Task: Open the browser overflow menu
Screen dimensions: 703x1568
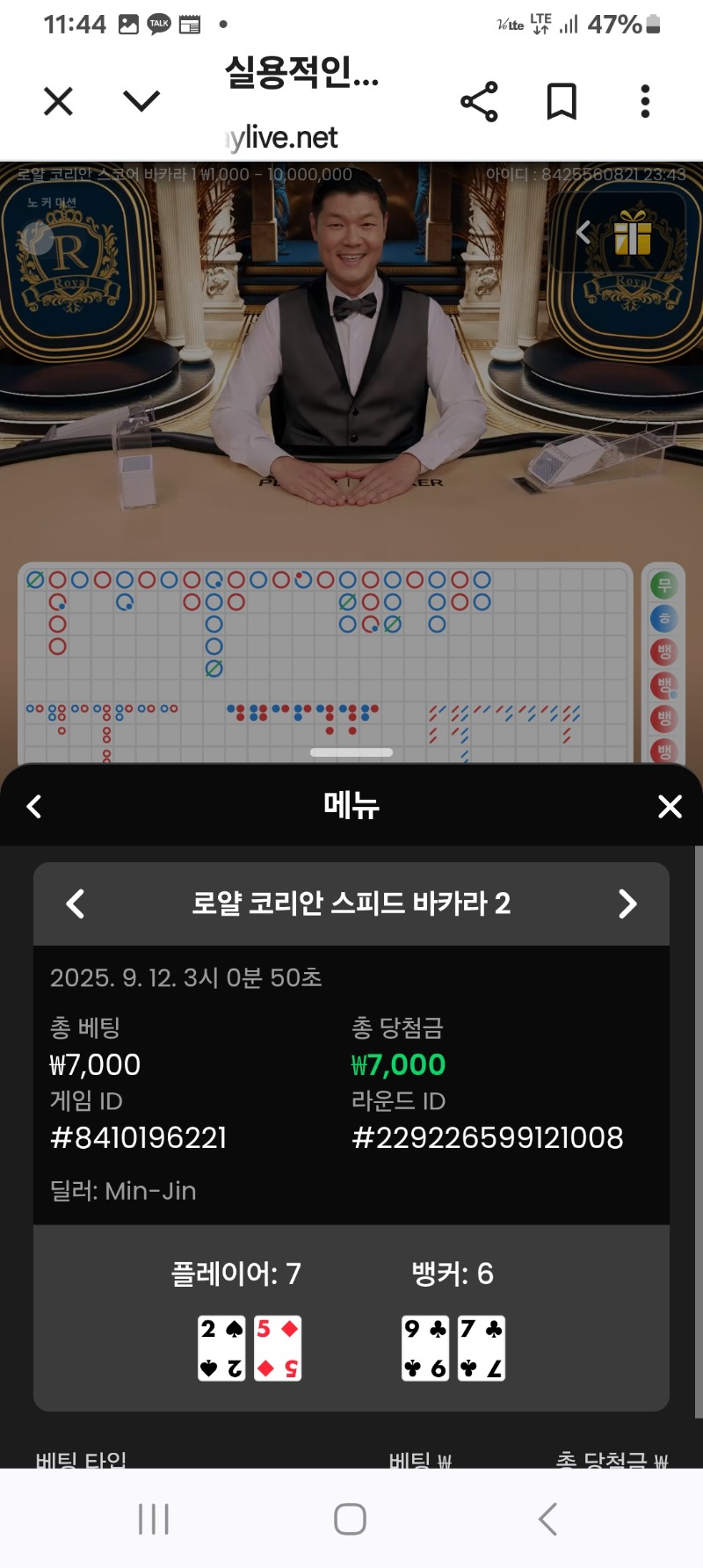Action: click(645, 102)
